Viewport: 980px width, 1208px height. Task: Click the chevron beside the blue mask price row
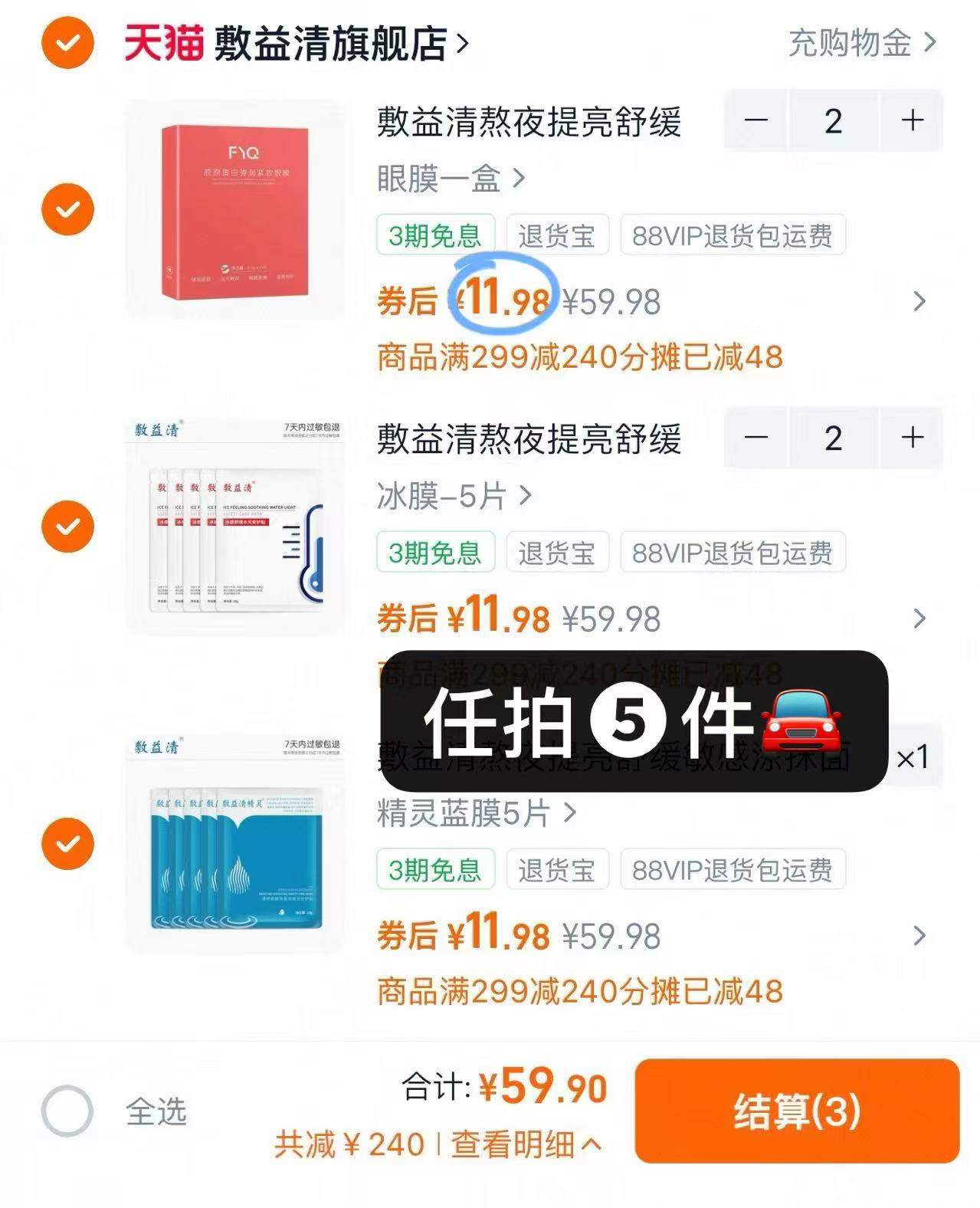click(x=919, y=936)
